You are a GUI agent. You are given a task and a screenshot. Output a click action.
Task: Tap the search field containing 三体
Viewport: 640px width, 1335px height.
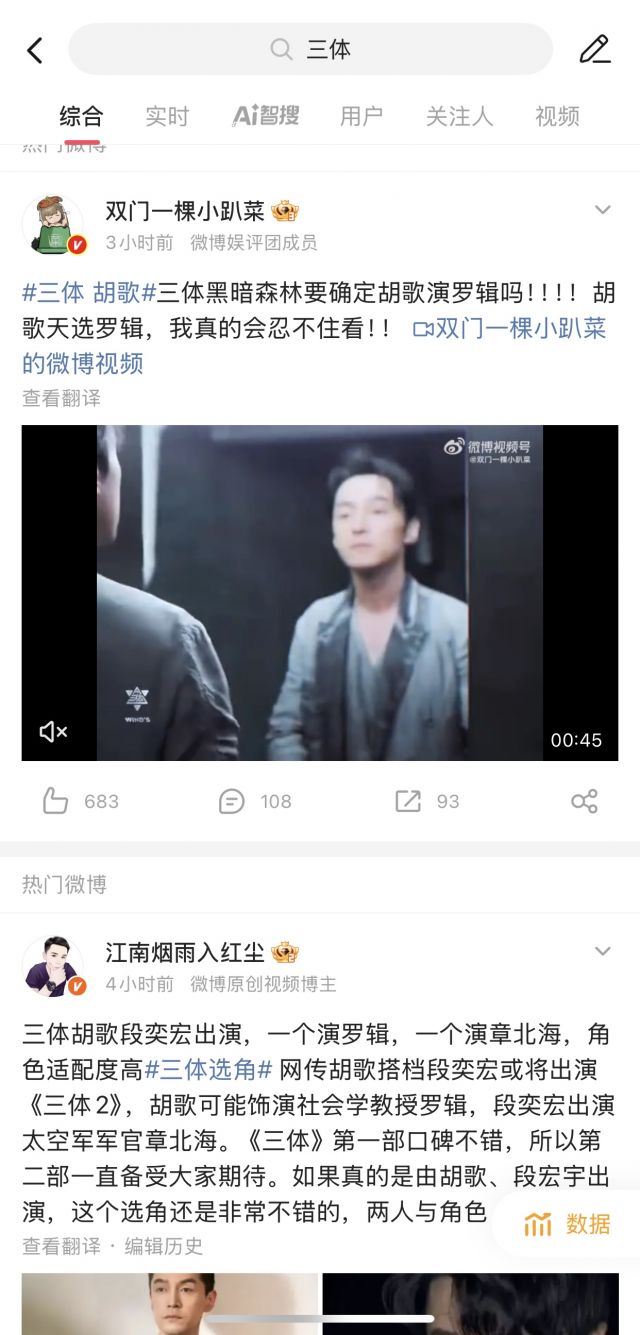(310, 50)
